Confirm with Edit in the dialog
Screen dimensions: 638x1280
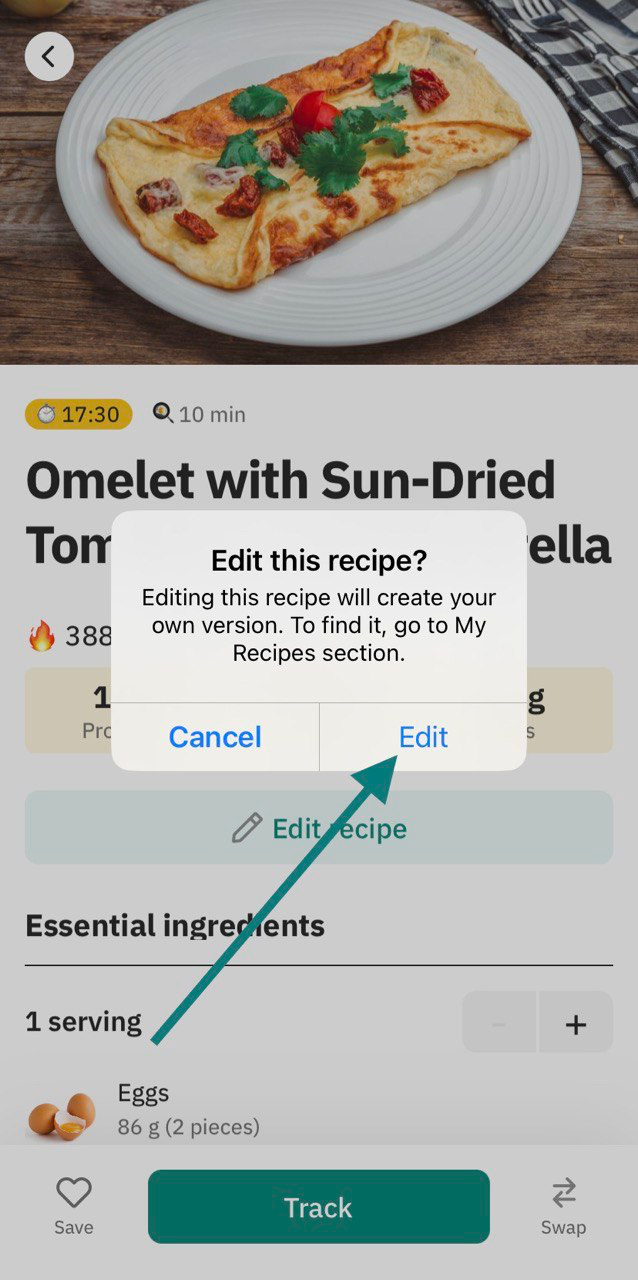coord(423,737)
